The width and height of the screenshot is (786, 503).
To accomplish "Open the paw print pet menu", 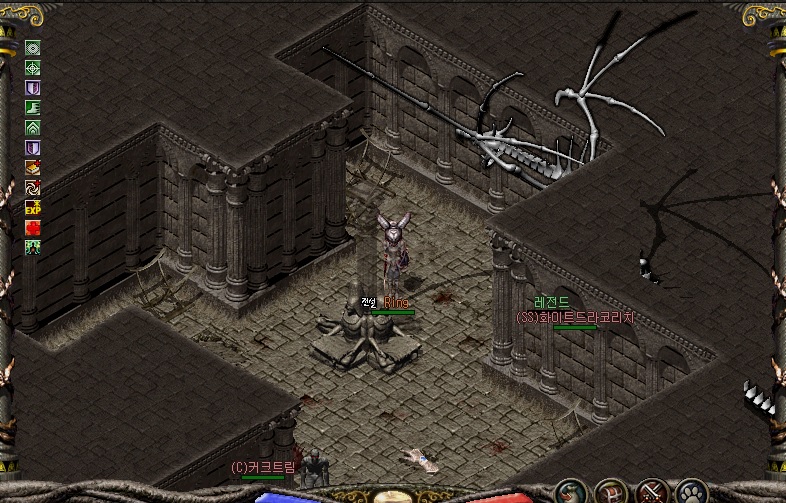I will pyautogui.click(x=691, y=494).
